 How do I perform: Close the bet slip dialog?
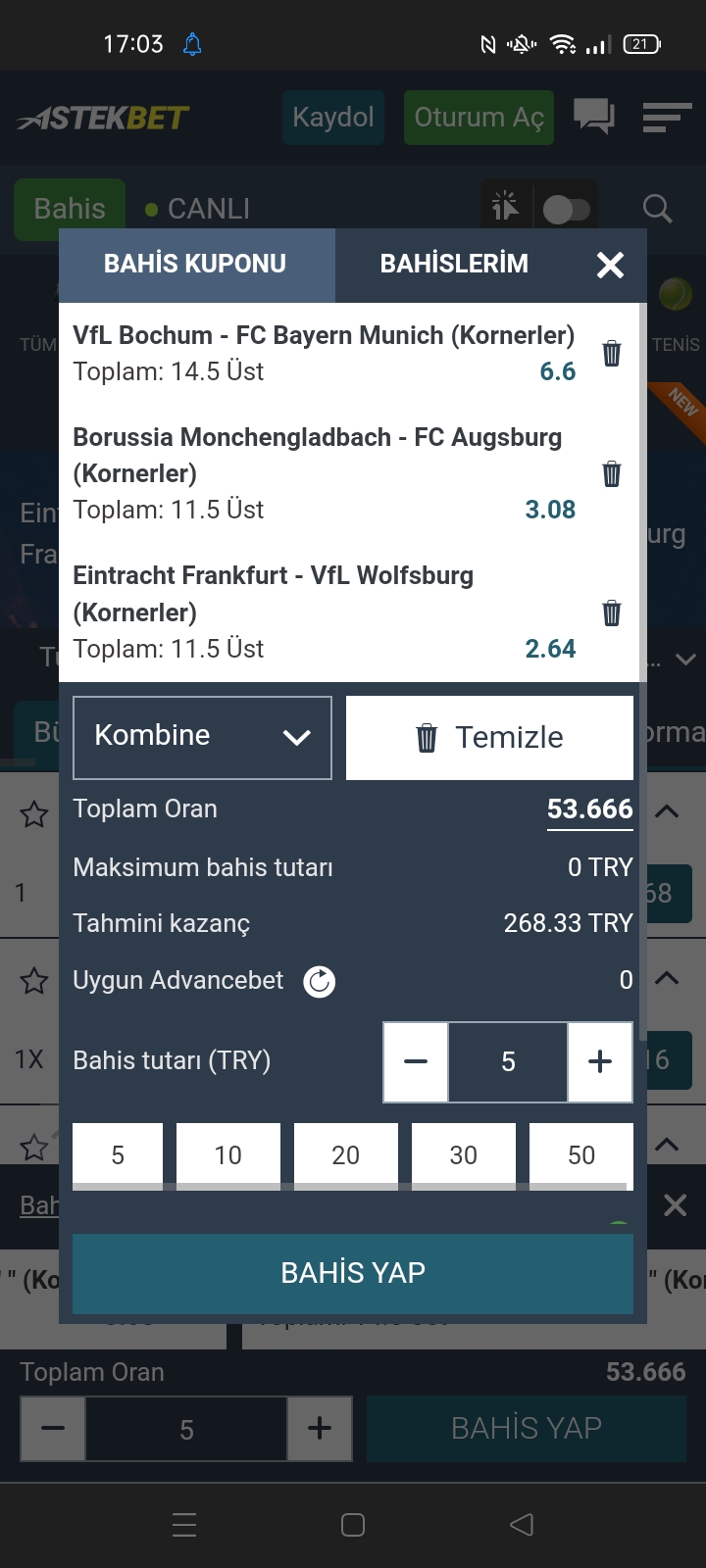tap(610, 265)
